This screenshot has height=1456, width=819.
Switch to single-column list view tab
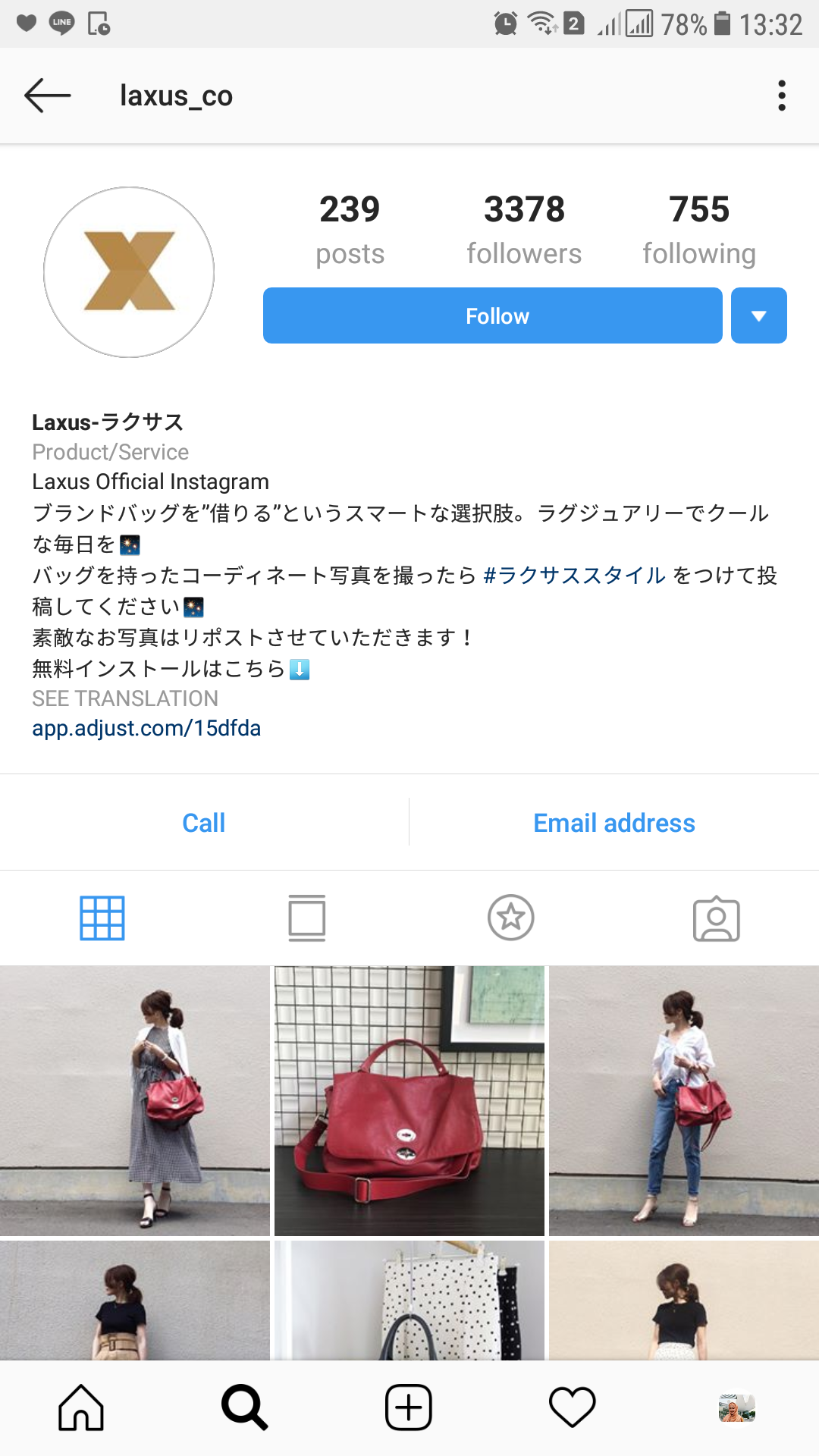coord(306,918)
